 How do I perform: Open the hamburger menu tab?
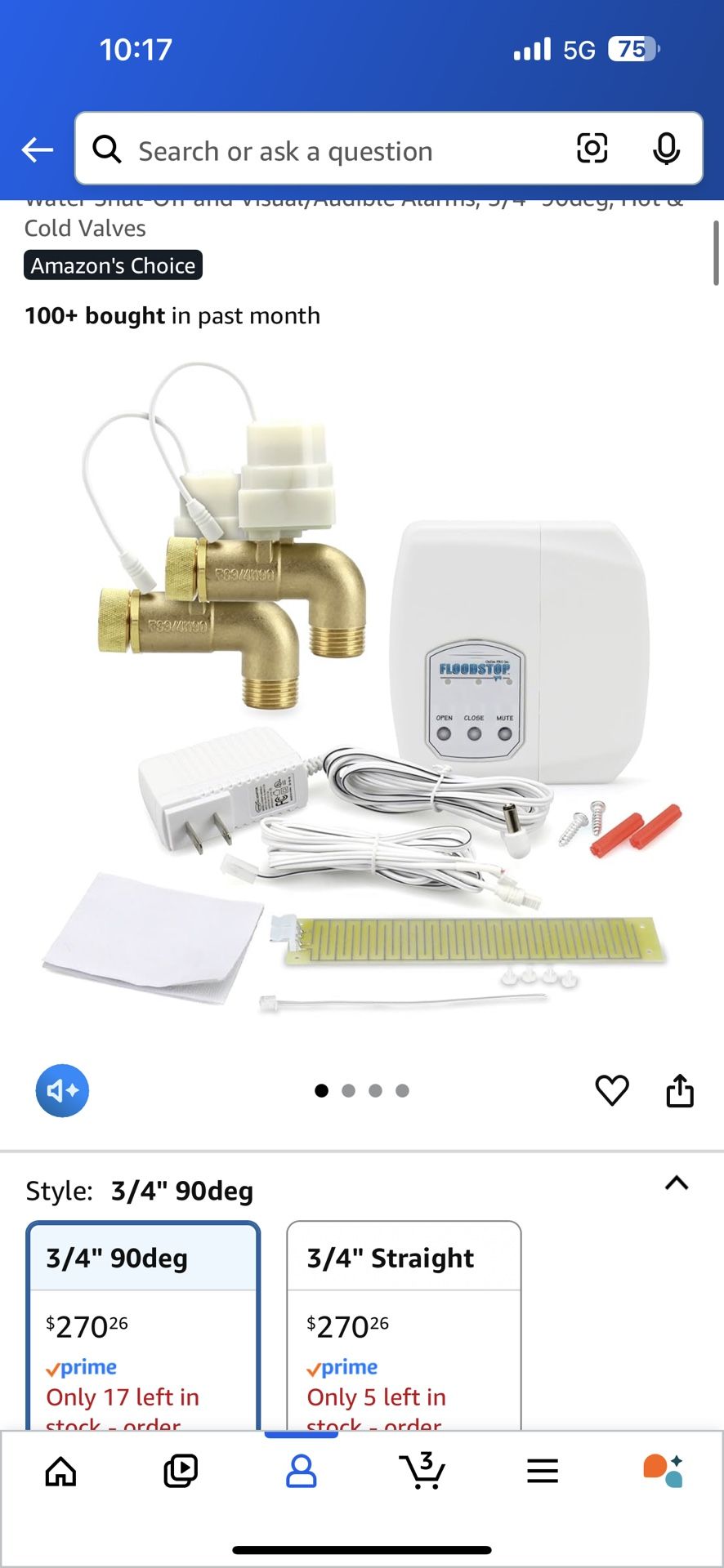[543, 1472]
